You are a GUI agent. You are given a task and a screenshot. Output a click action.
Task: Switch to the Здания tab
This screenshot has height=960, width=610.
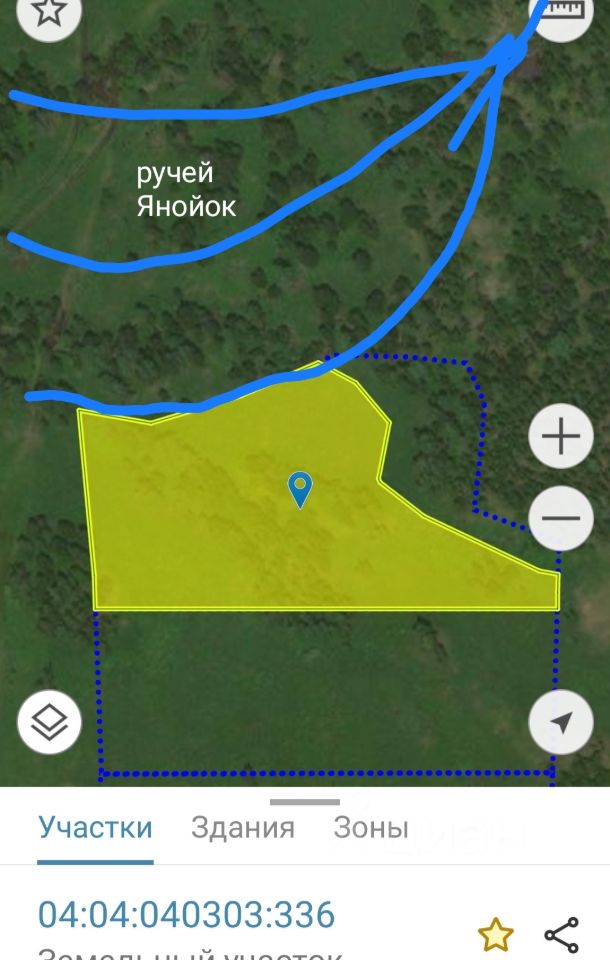point(242,828)
